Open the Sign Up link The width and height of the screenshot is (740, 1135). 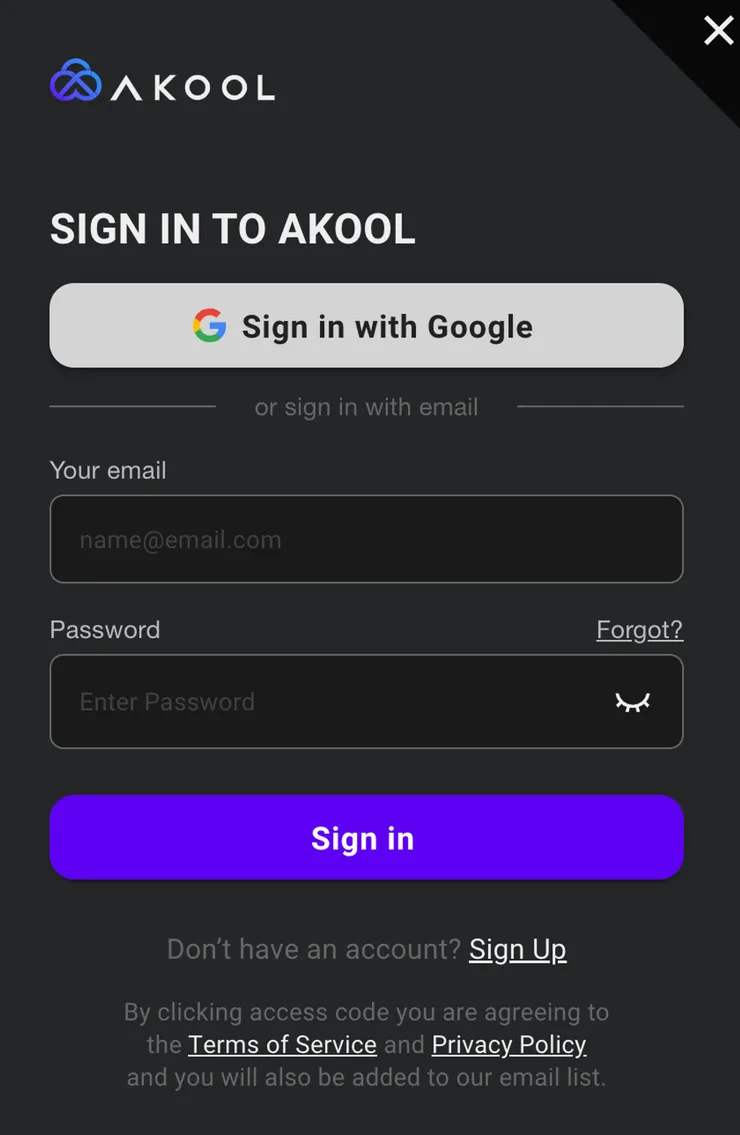(517, 949)
